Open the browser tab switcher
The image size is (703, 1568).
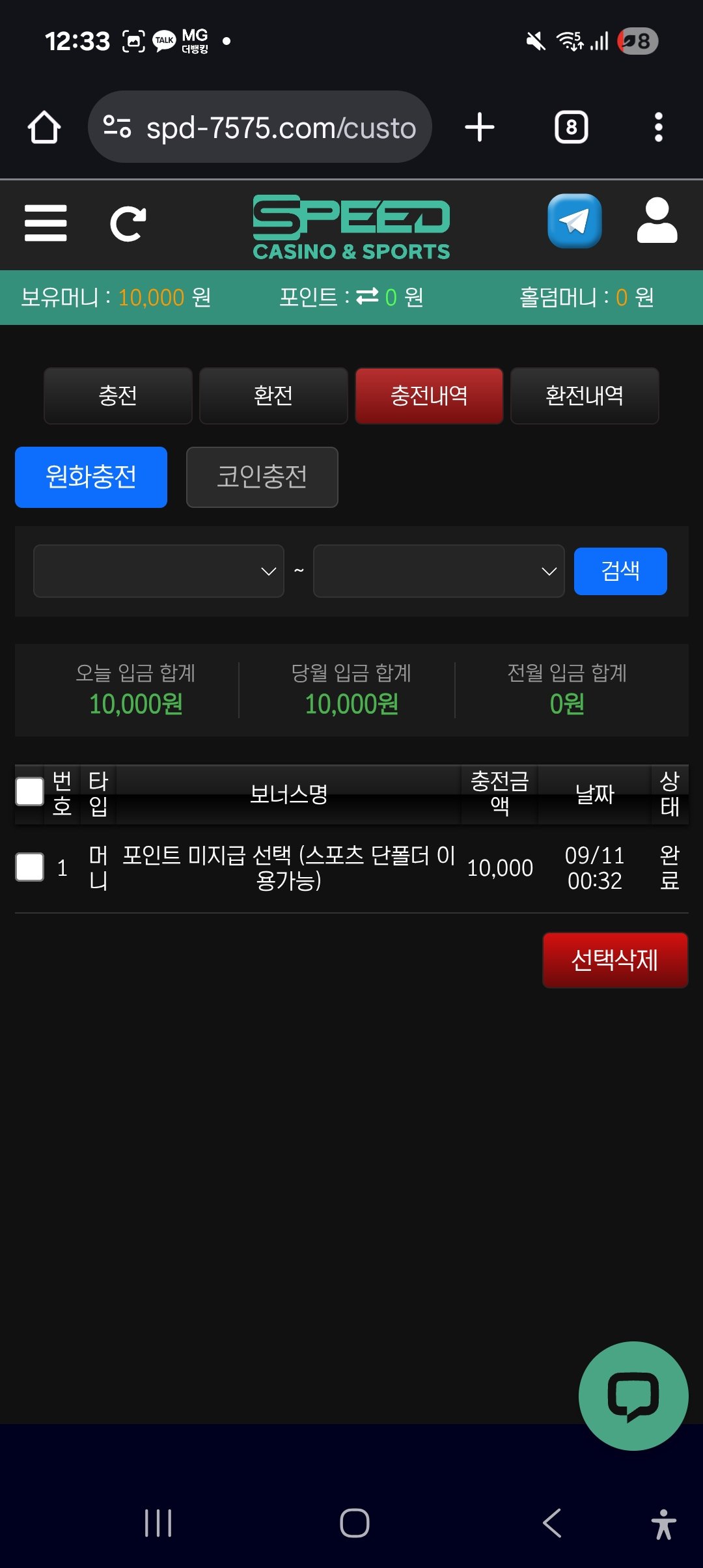pyautogui.click(x=571, y=128)
